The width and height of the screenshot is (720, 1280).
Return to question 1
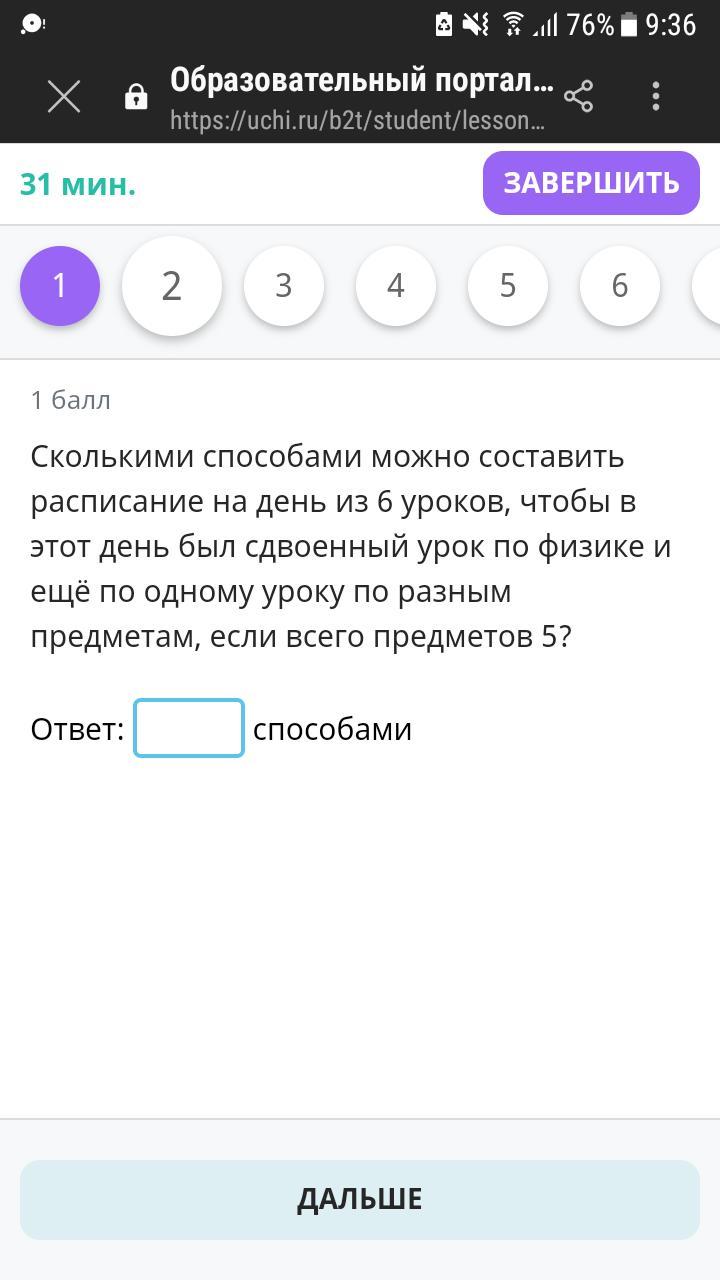60,286
